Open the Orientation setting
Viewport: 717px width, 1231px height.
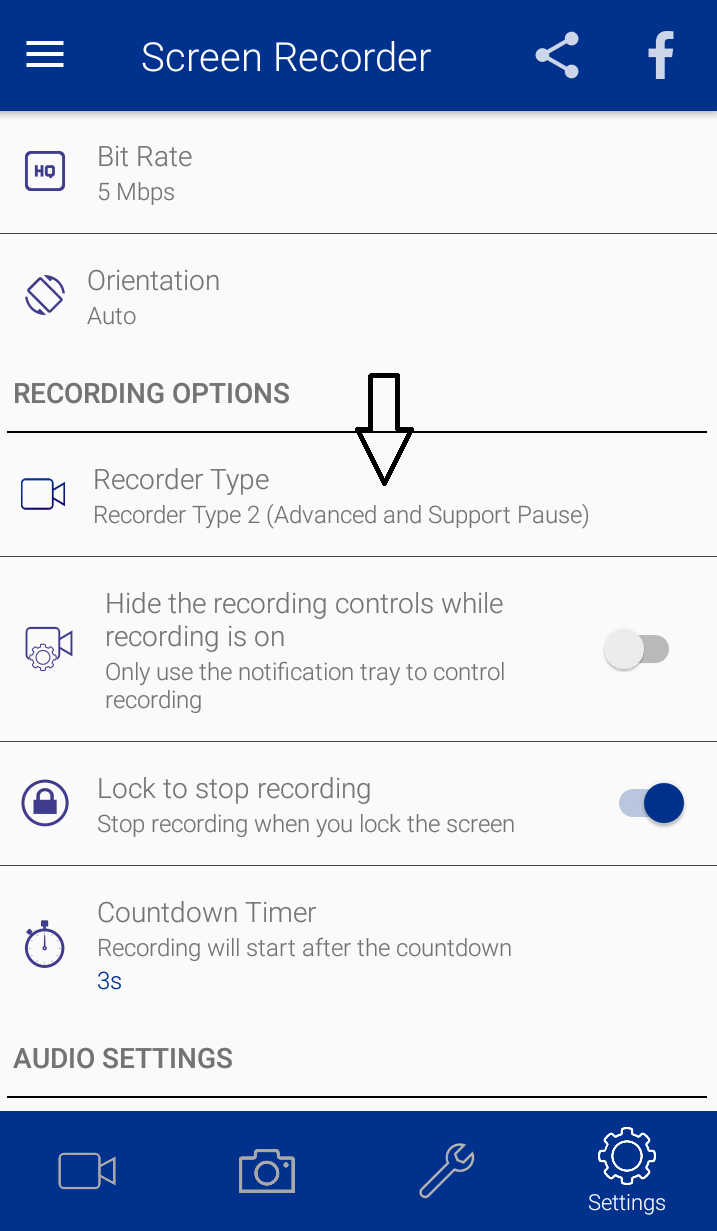pyautogui.click(x=358, y=297)
